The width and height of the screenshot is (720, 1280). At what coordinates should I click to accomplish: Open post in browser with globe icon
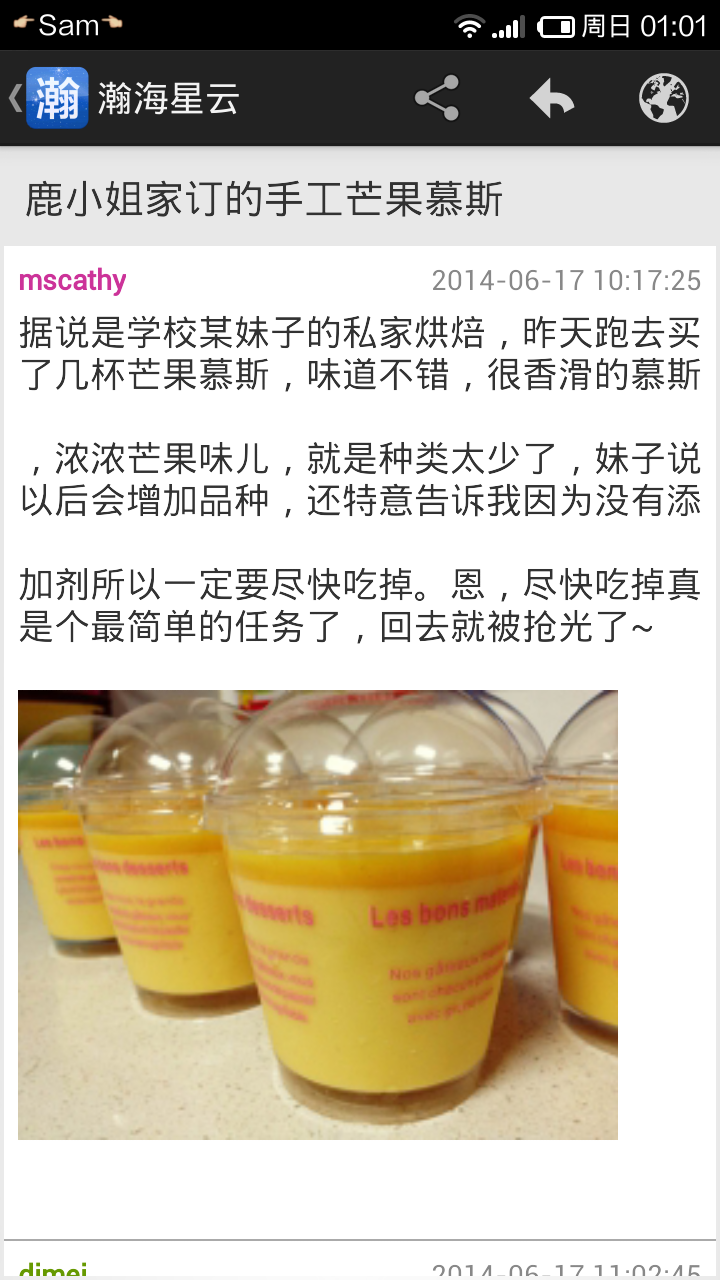click(x=664, y=98)
